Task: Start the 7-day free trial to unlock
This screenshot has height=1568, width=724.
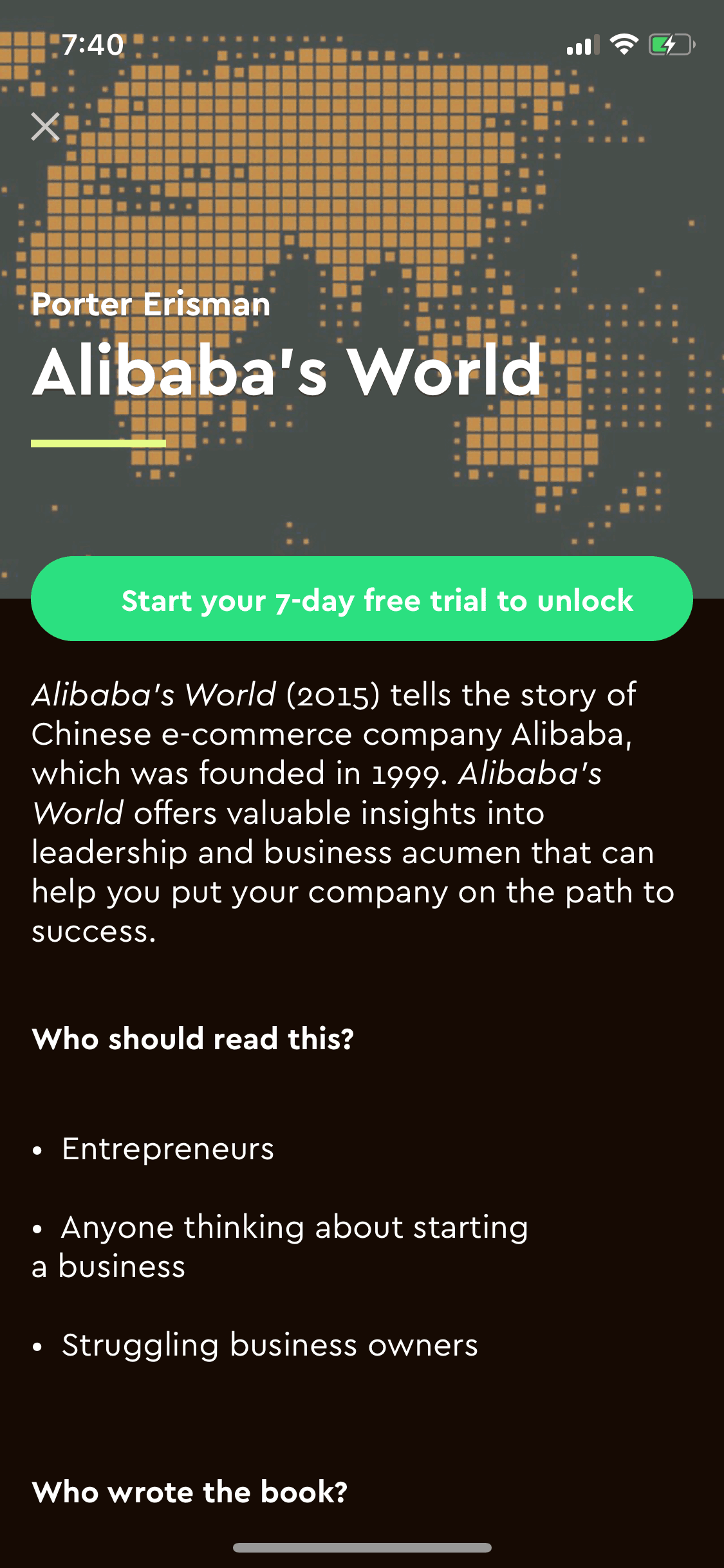Action: tap(362, 599)
